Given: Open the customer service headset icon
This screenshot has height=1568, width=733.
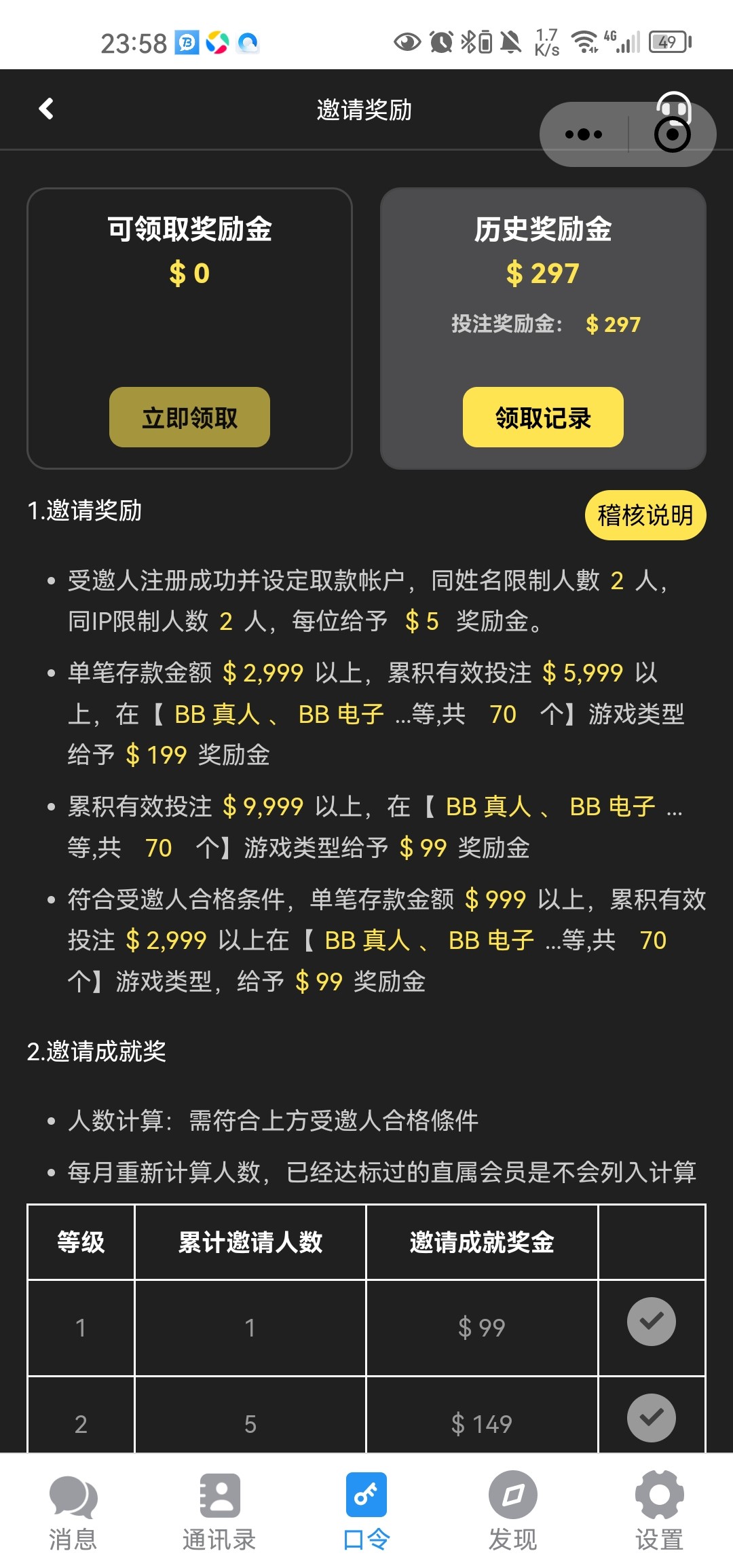Looking at the screenshot, I should click(x=673, y=102).
